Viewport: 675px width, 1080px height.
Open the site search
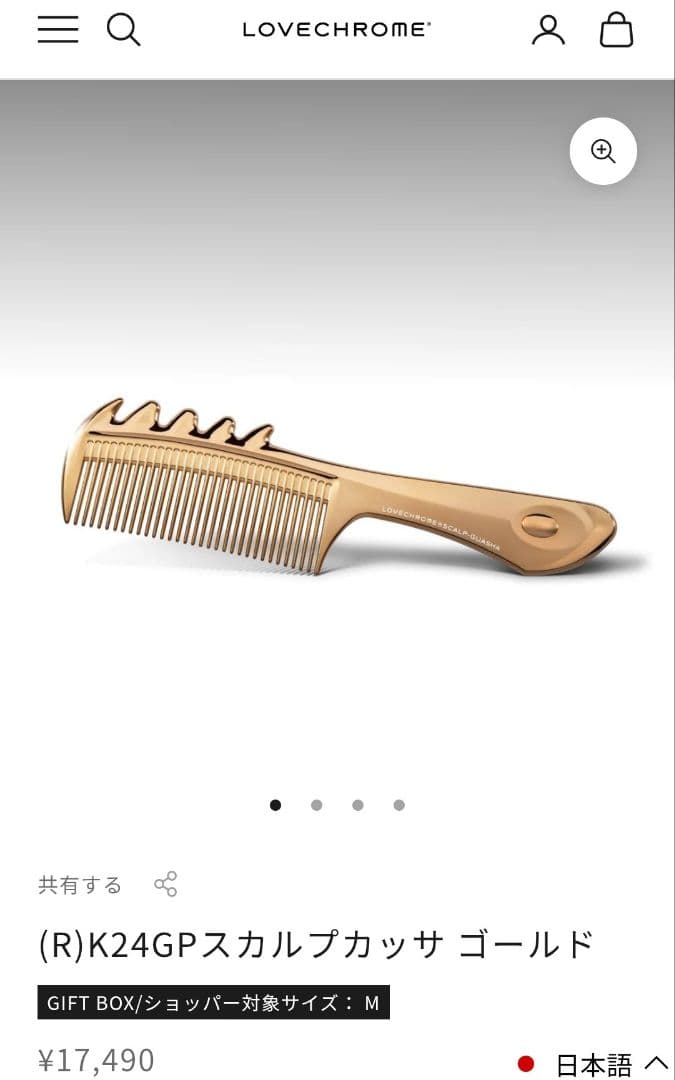pyautogui.click(x=123, y=30)
